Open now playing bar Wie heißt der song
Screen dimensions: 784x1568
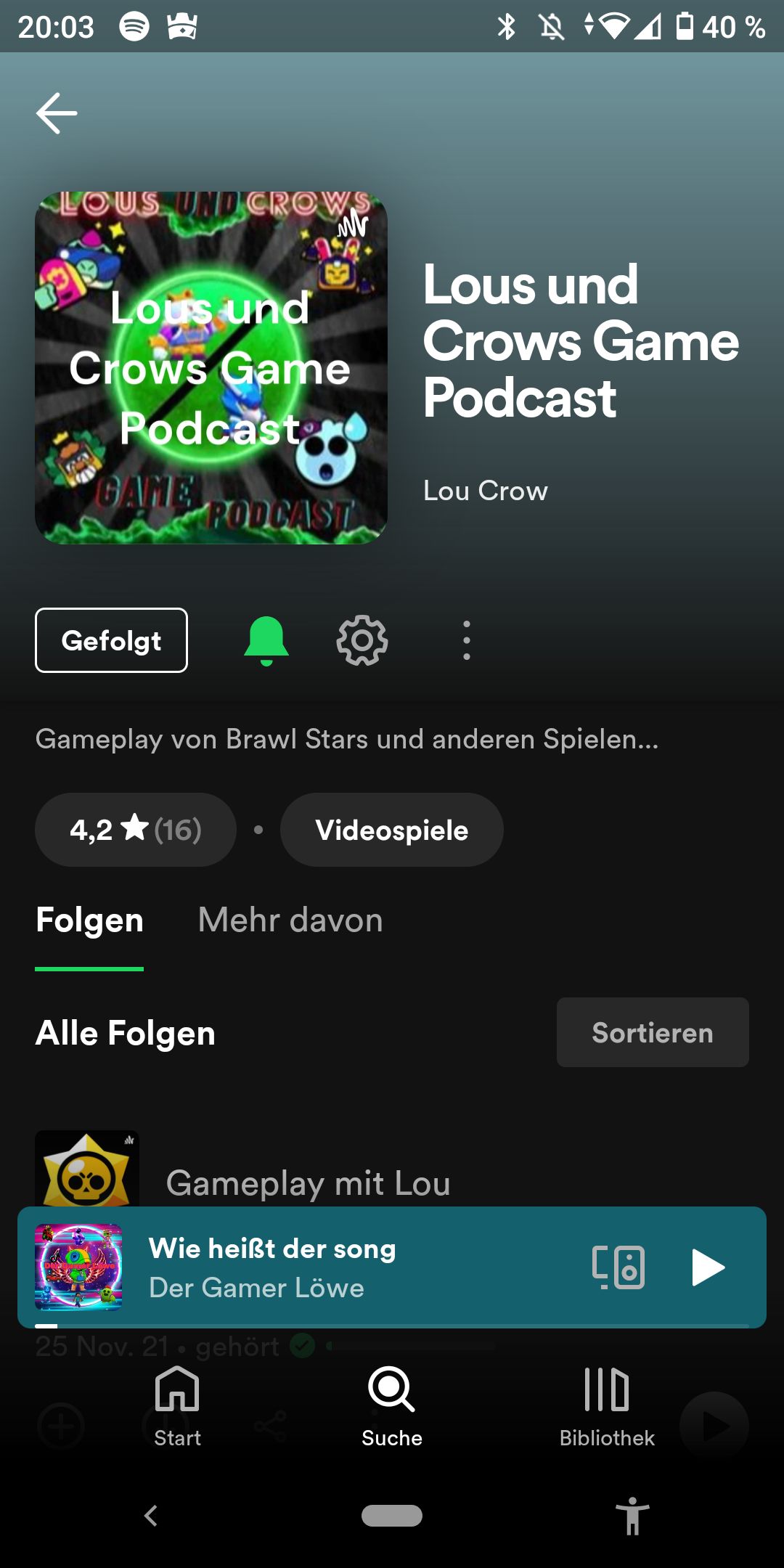pyautogui.click(x=327, y=1267)
